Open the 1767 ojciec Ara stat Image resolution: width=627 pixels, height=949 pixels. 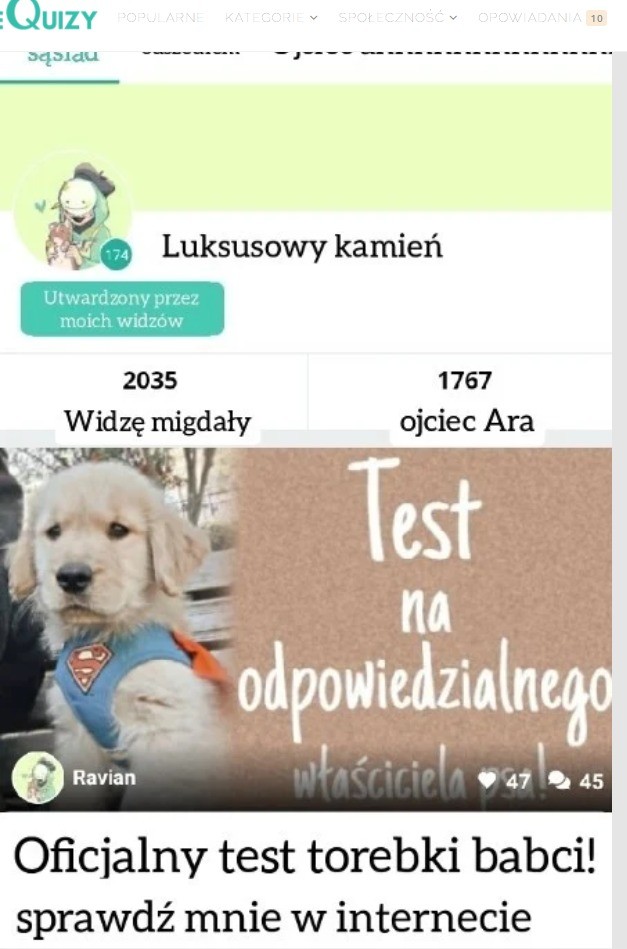click(466, 400)
